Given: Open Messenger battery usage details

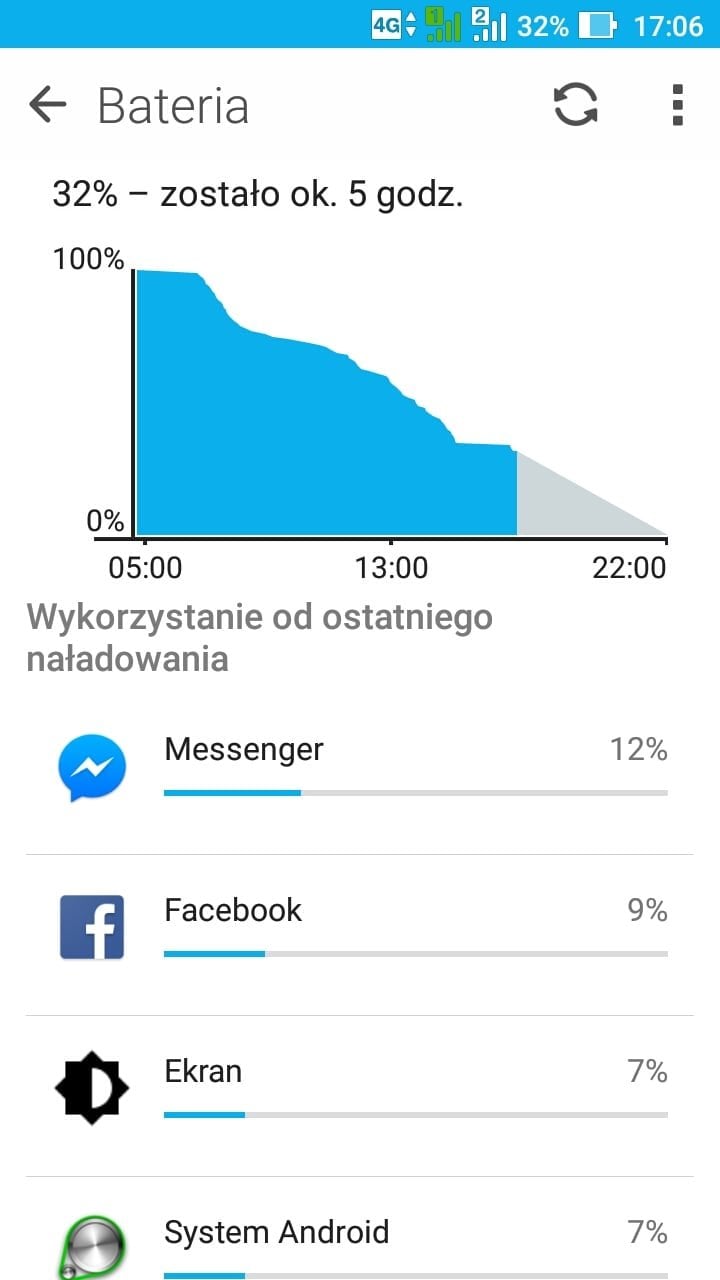Looking at the screenshot, I should point(360,774).
